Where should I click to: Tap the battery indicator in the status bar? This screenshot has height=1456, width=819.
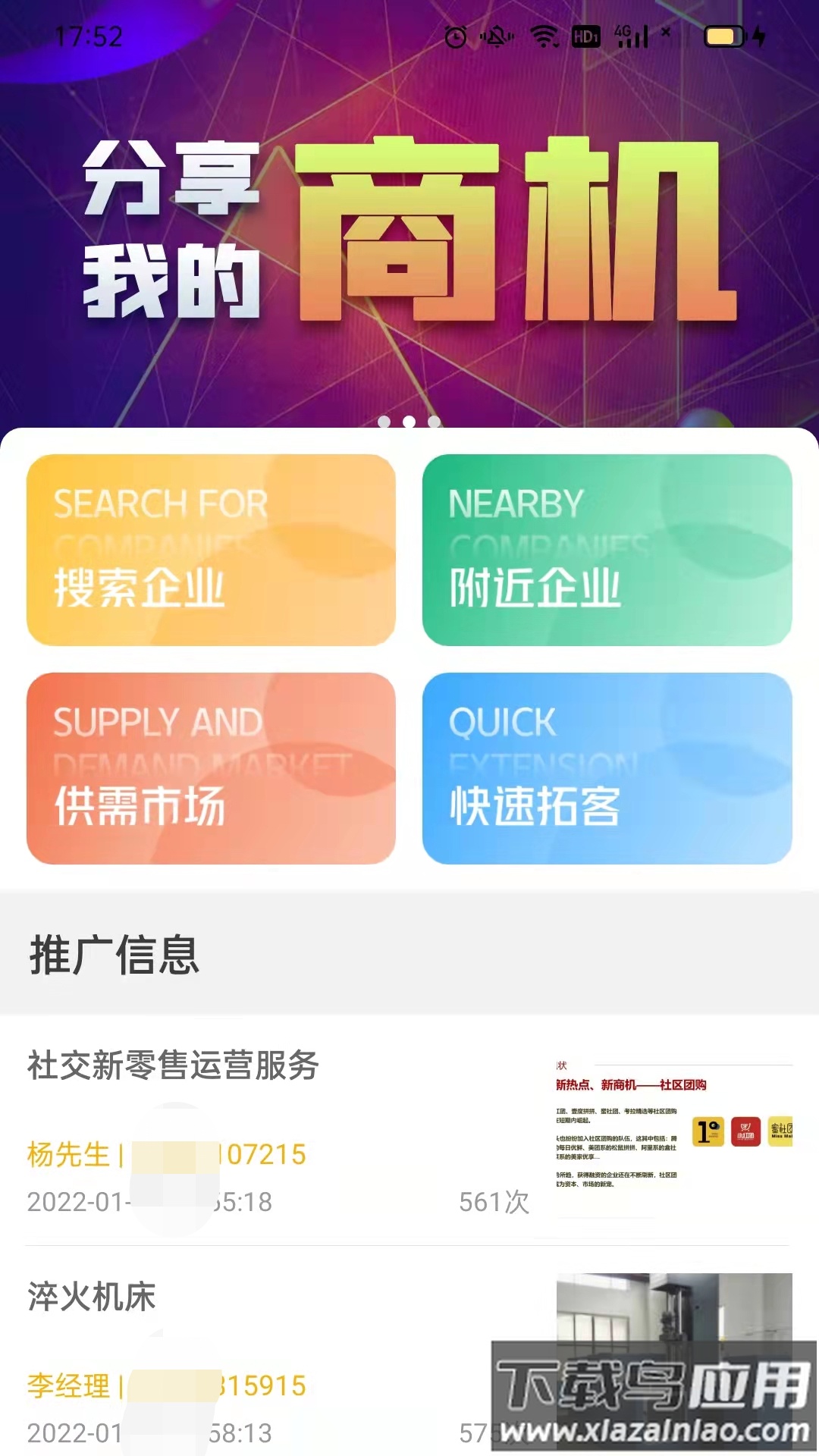click(x=726, y=33)
